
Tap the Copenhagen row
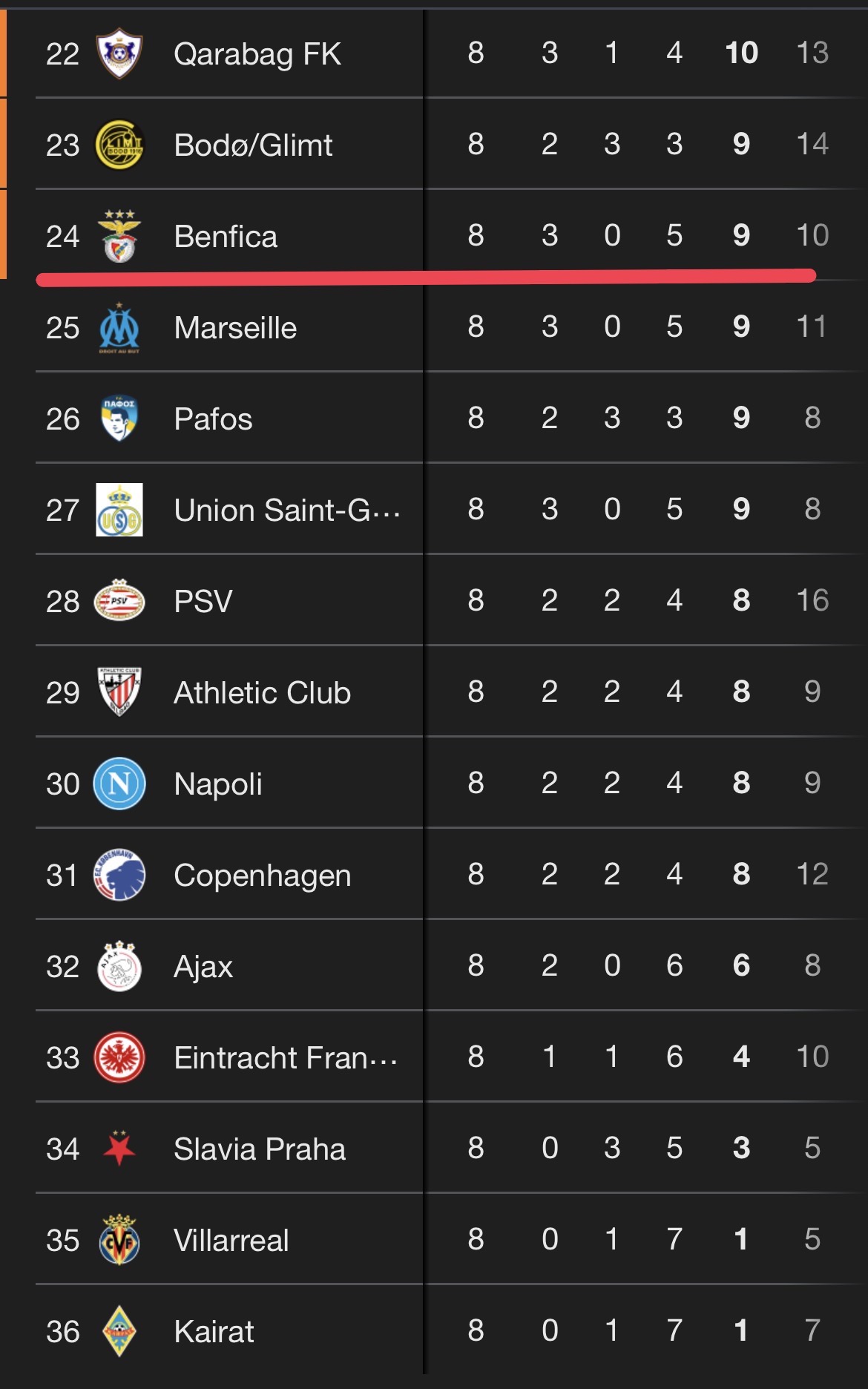pyautogui.click(x=262, y=875)
